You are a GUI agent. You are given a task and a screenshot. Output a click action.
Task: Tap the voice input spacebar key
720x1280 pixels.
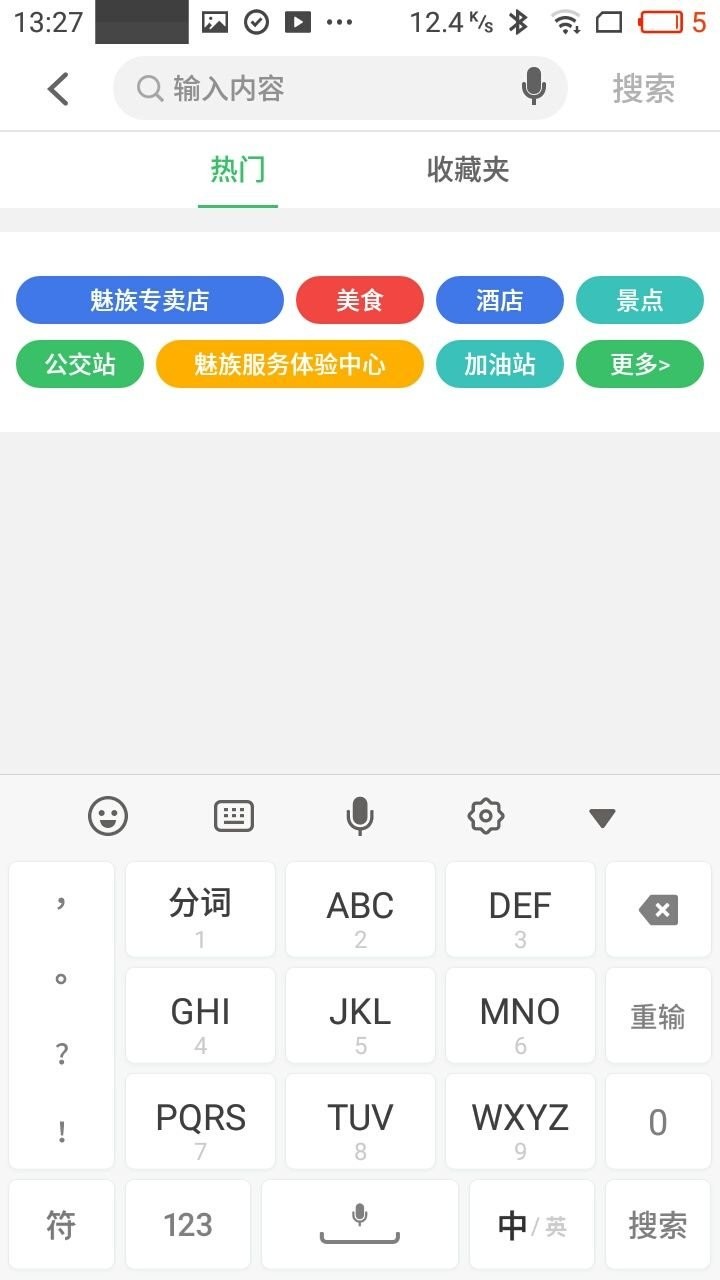(x=360, y=1224)
